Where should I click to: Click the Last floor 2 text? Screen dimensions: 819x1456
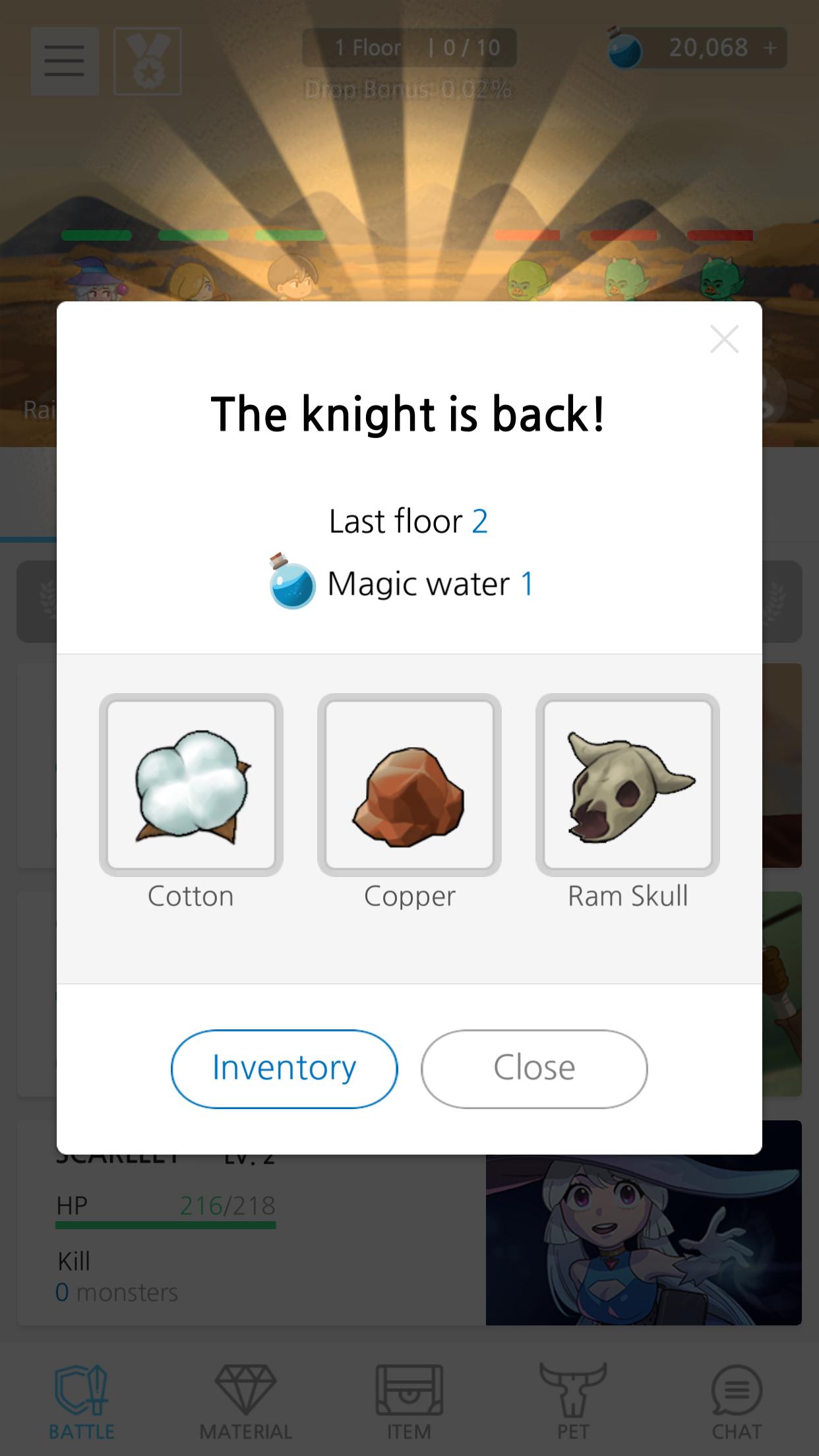tap(409, 520)
